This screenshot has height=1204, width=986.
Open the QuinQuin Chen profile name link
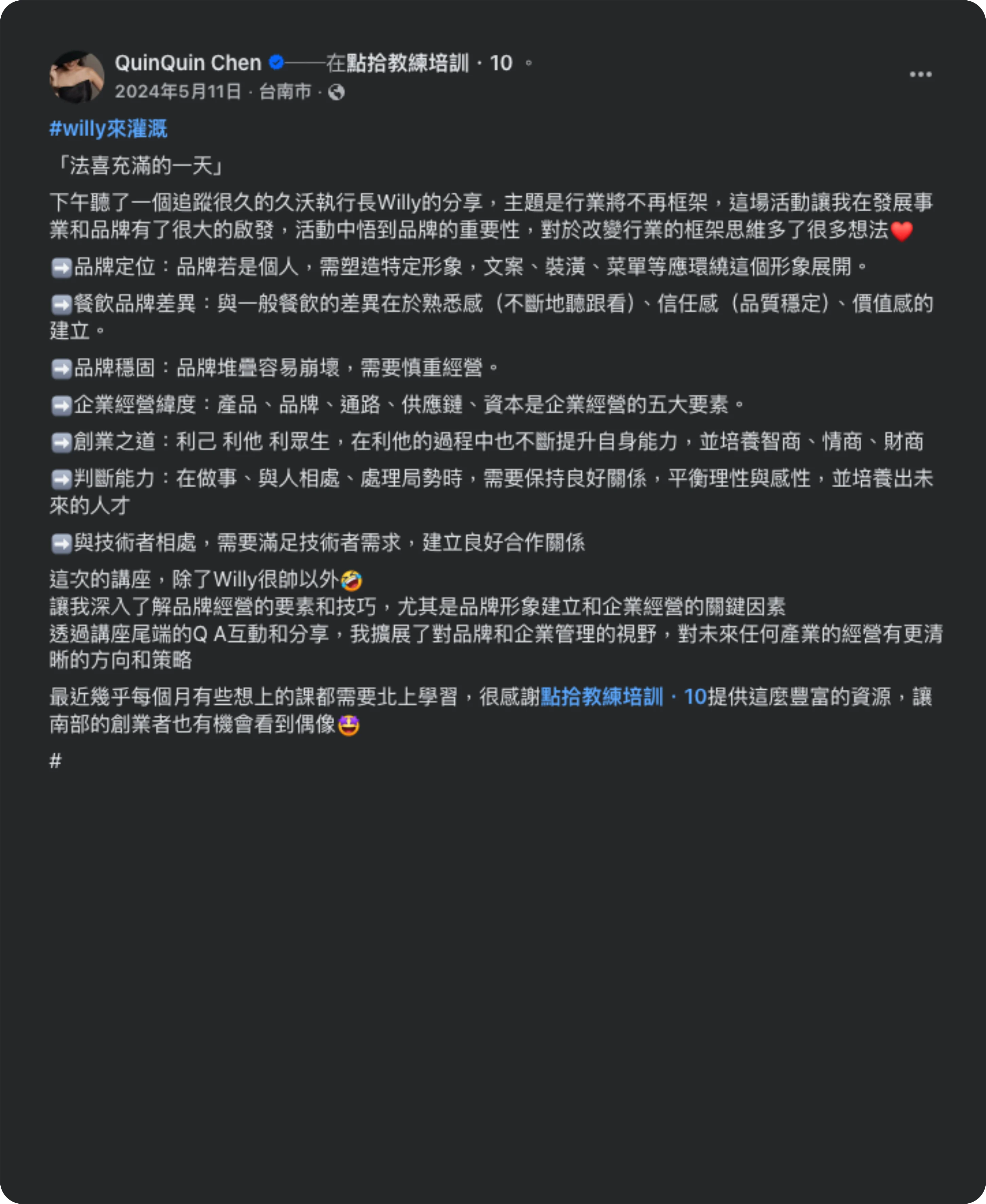[x=188, y=63]
